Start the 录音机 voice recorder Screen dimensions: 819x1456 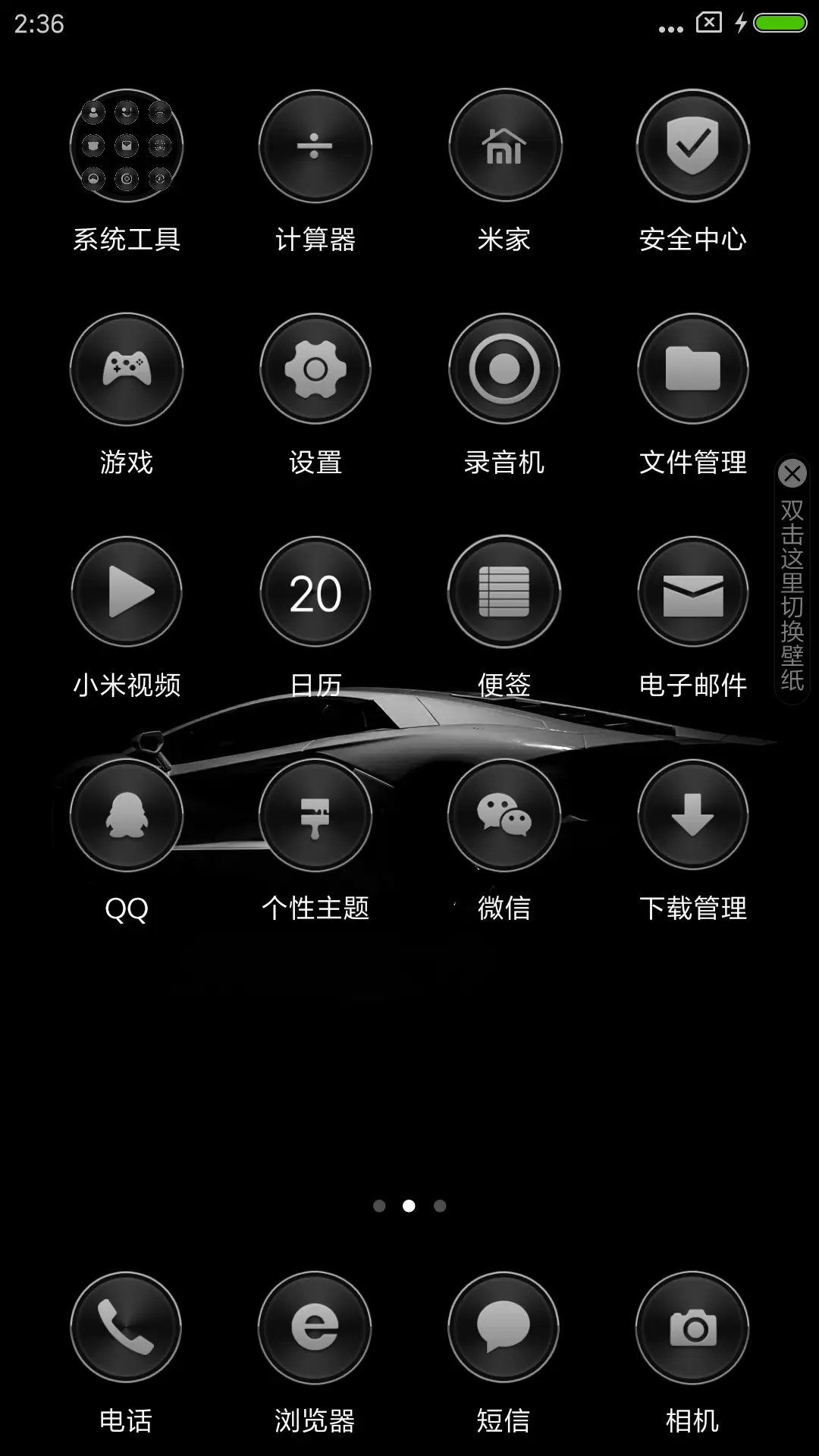tap(504, 369)
